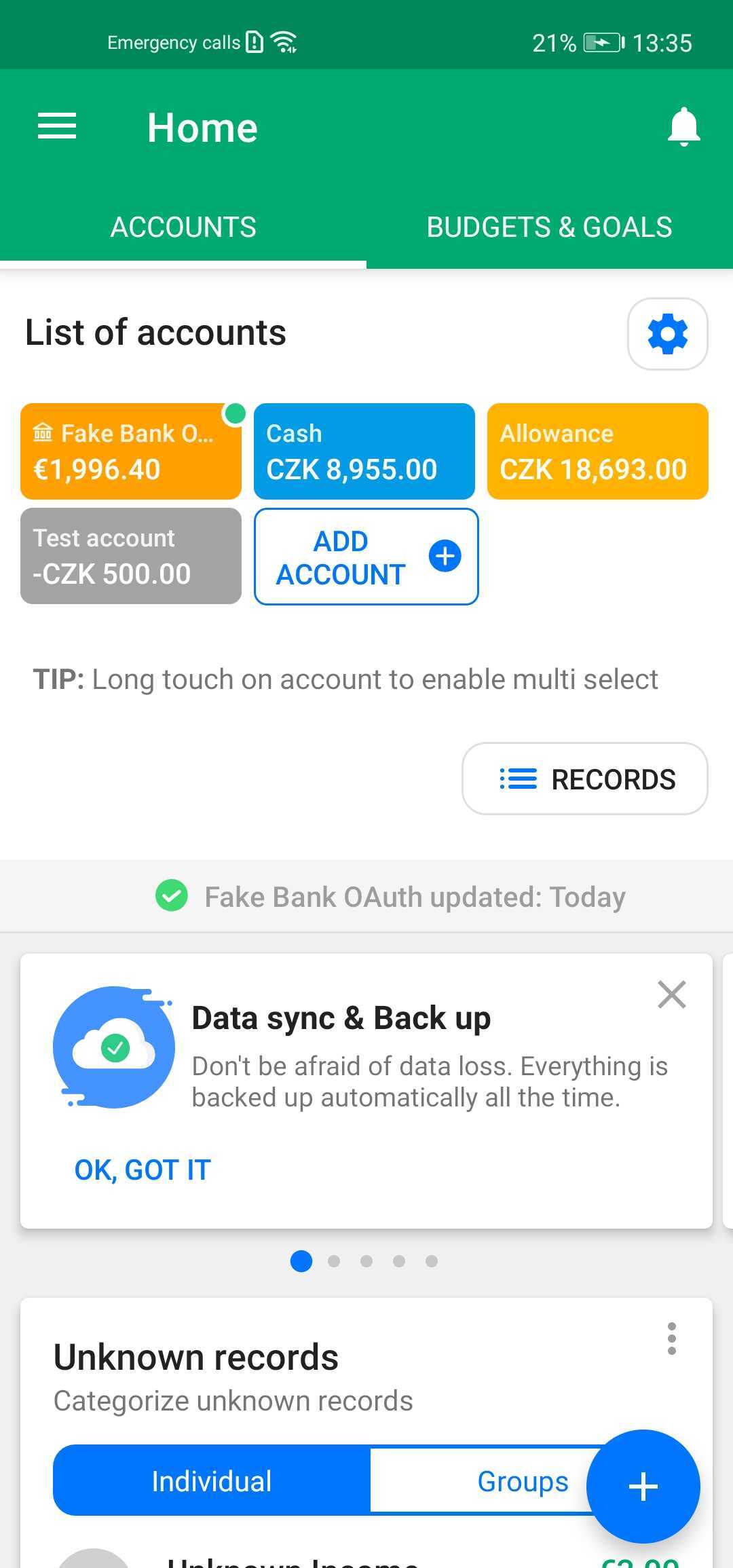The image size is (733, 1568).
Task: Add a new account
Action: pos(366,557)
